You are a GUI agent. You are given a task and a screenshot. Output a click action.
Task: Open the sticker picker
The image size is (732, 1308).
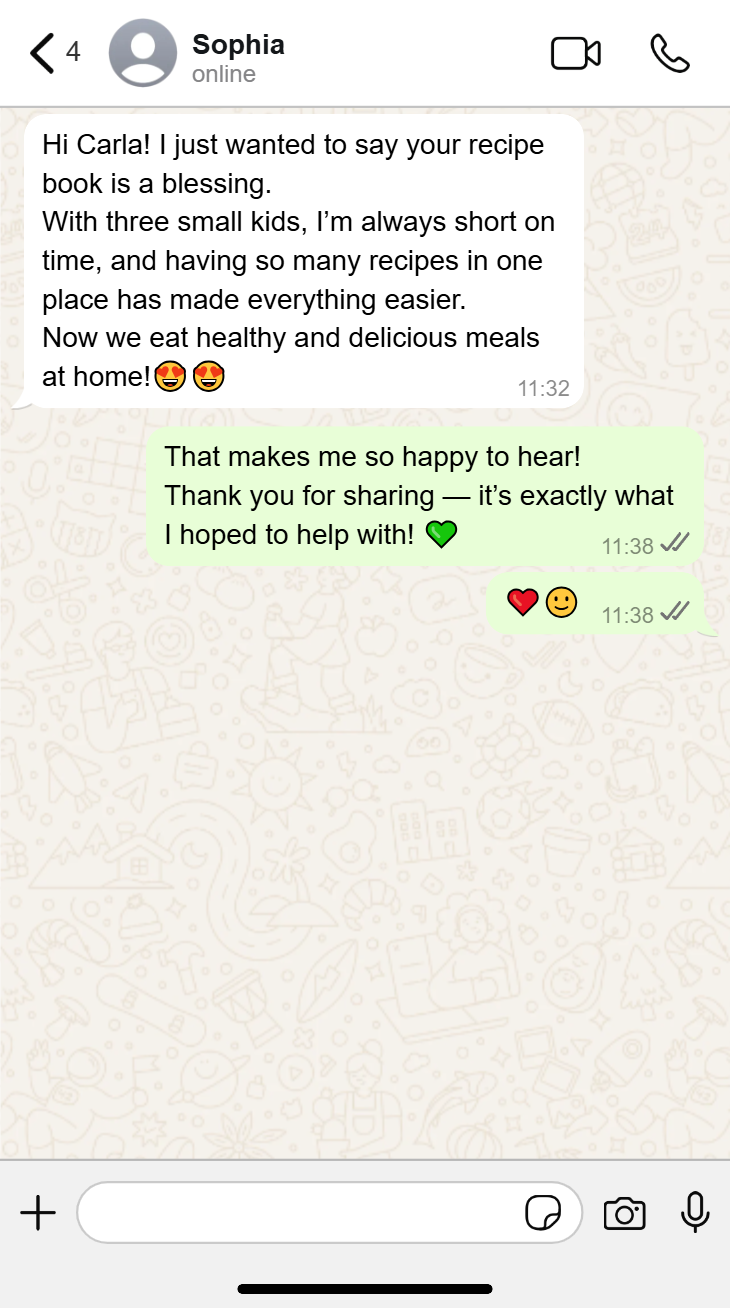coord(543,1213)
